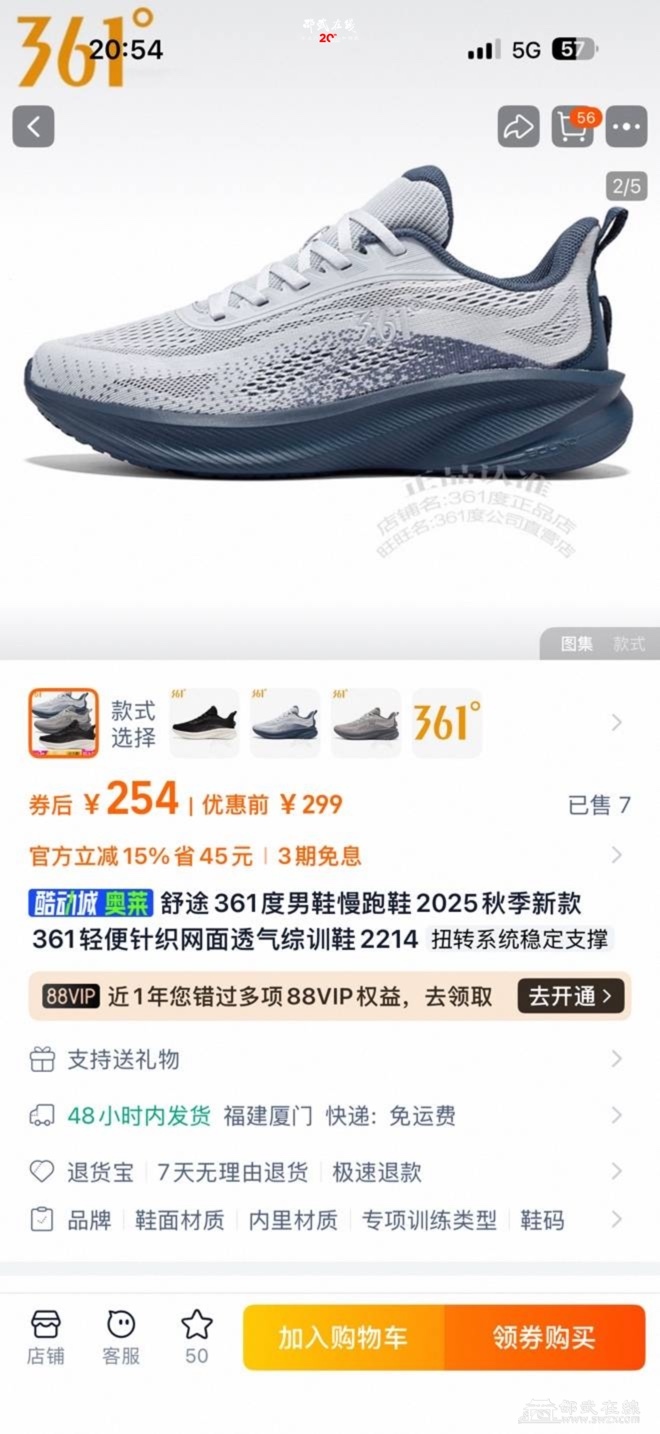
Task: Favorite this item with the star
Action: tap(197, 1337)
